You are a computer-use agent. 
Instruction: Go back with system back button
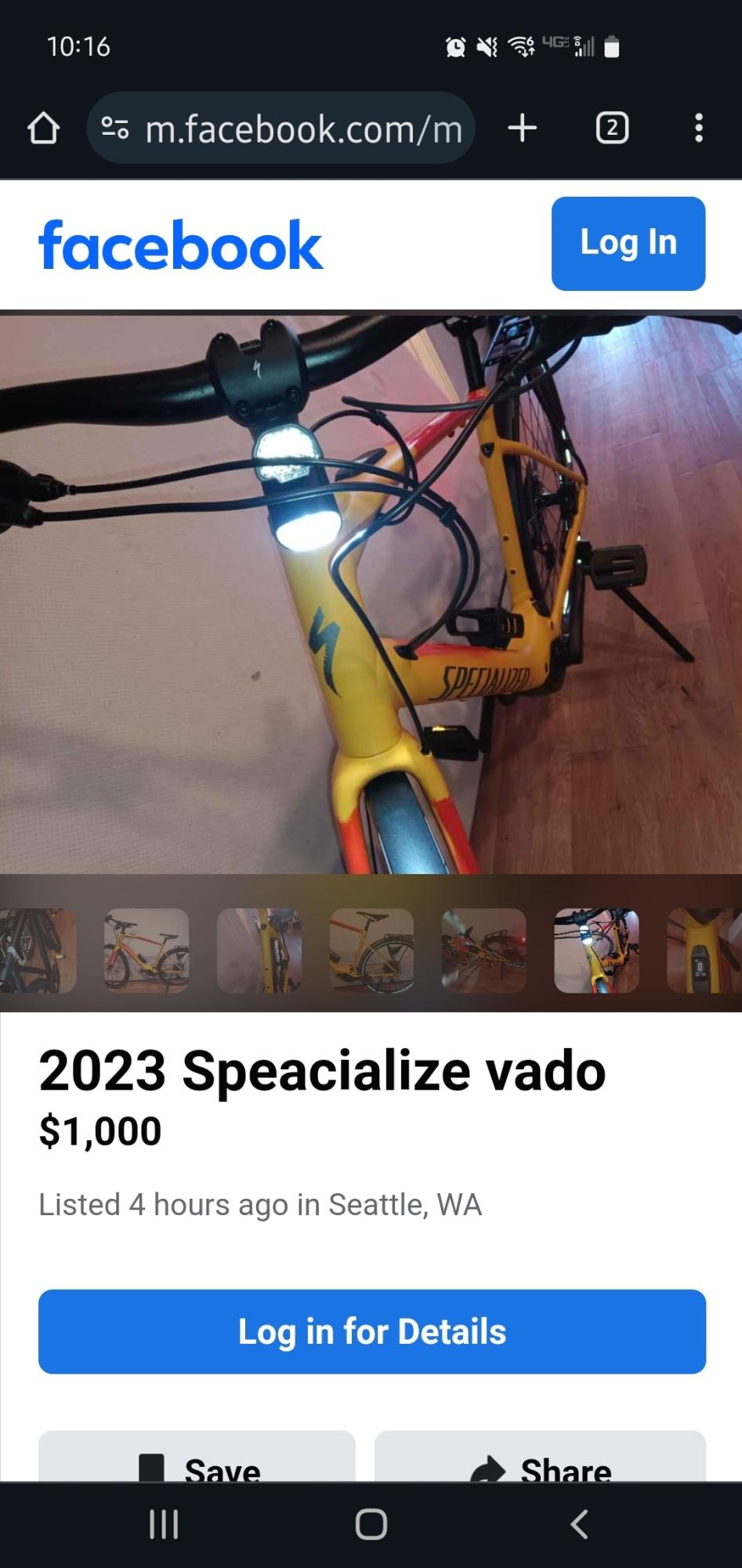(x=579, y=1524)
